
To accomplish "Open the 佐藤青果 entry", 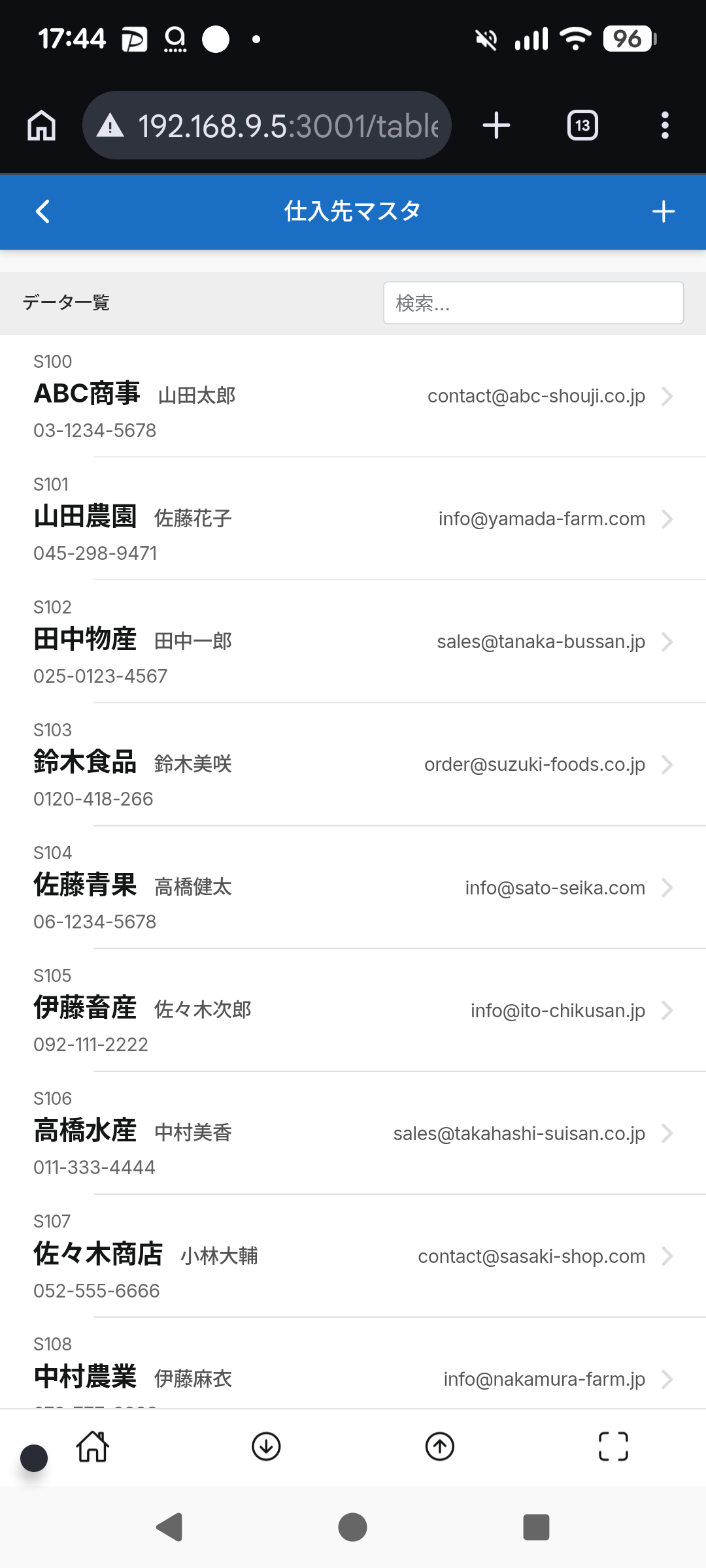I will click(353, 887).
